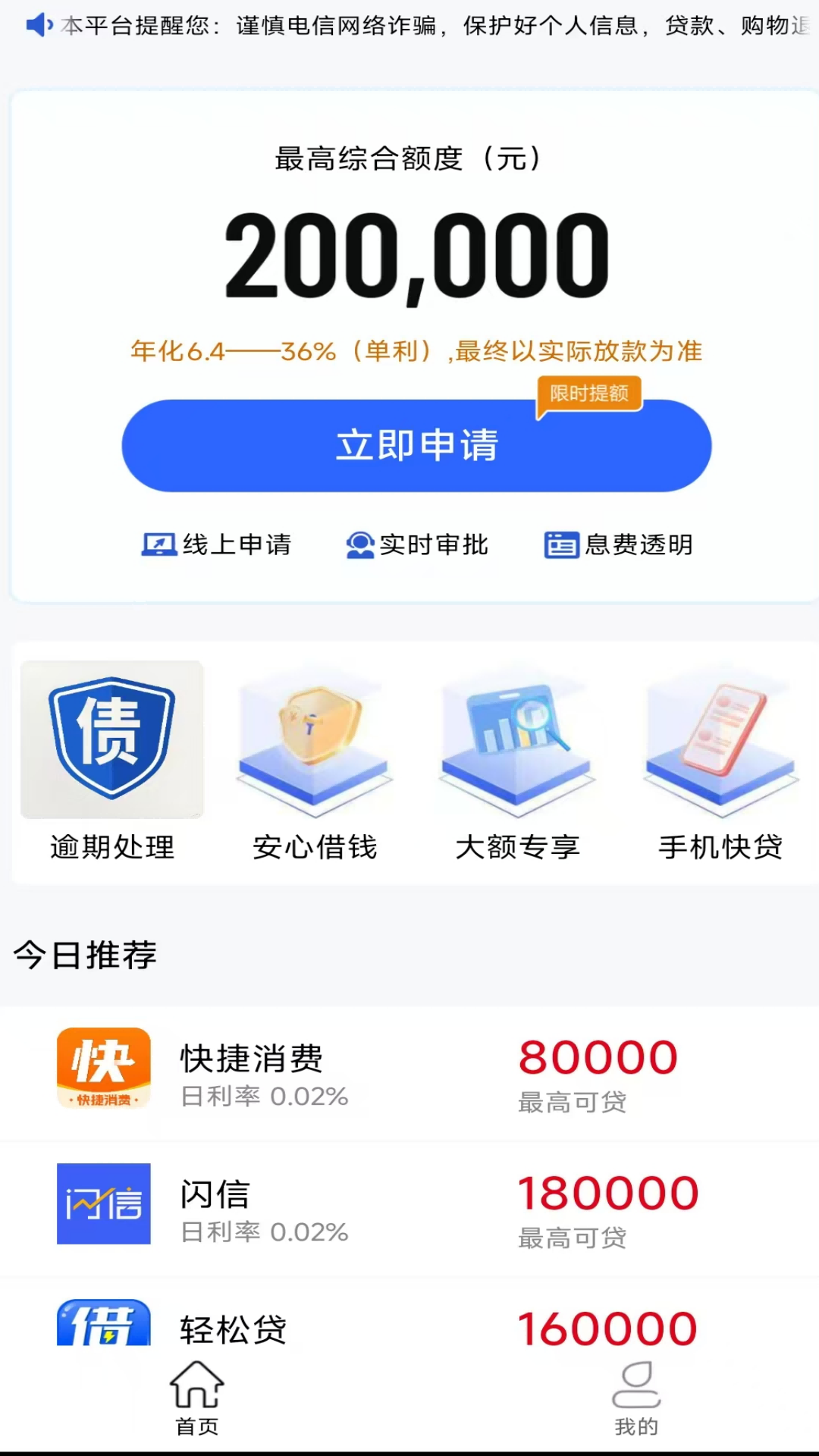Screen dimensions: 819x1456
Task: Click the 息费透明 card icon
Action: pyautogui.click(x=560, y=544)
